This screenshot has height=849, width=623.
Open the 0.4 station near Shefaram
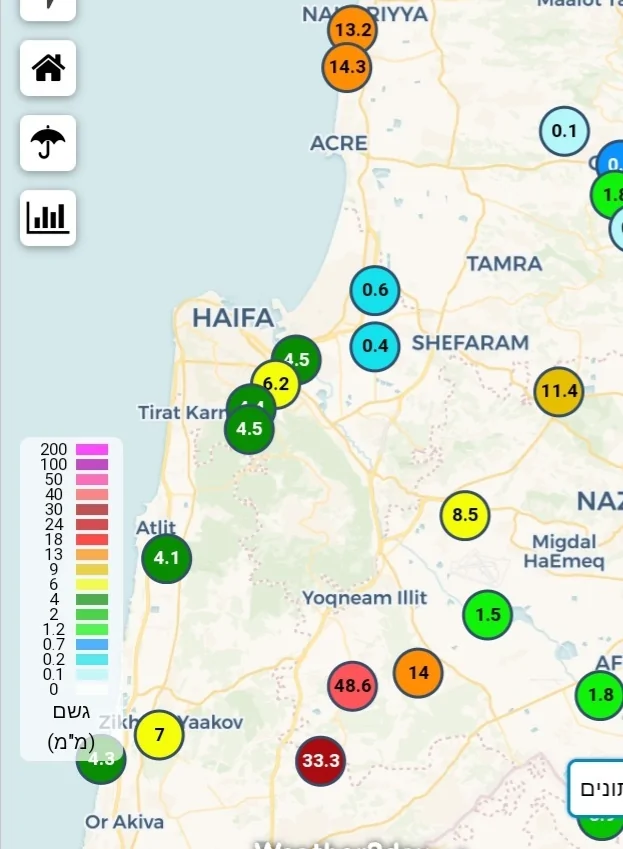[x=375, y=346]
